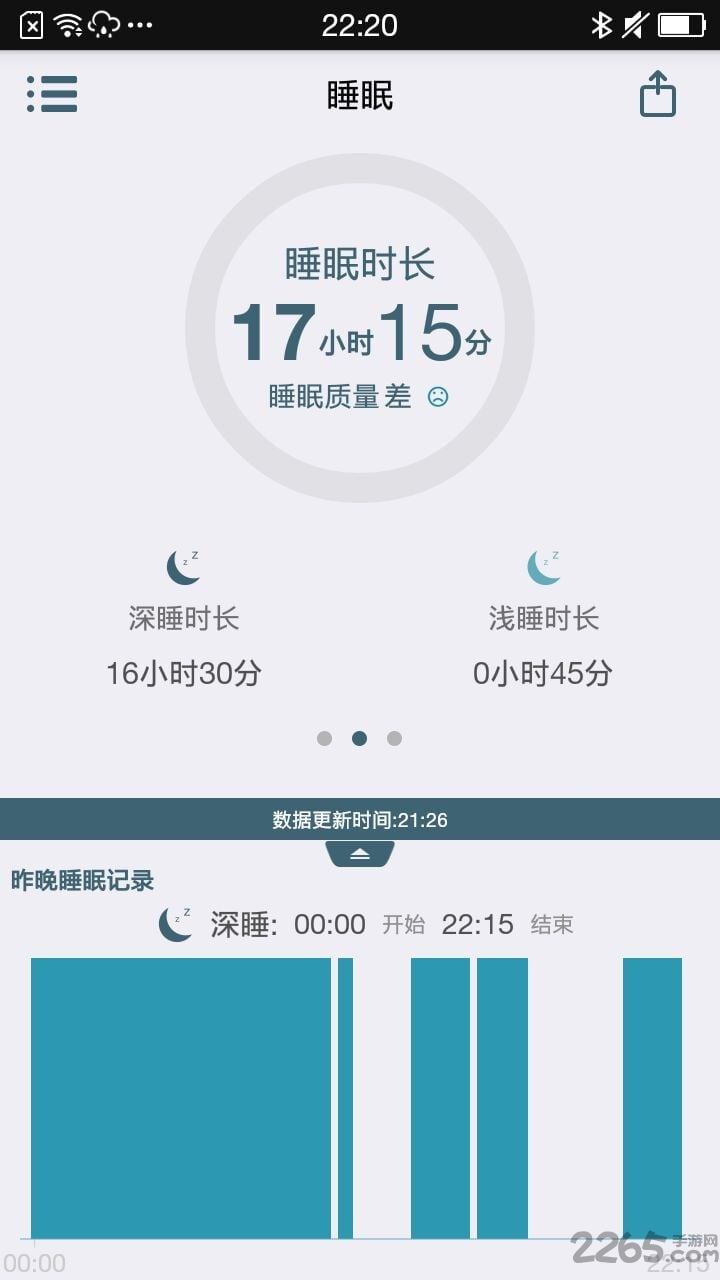The image size is (720, 1280).
Task: Tap the widest teal bar in the sleep chart
Action: click(x=180, y=1100)
